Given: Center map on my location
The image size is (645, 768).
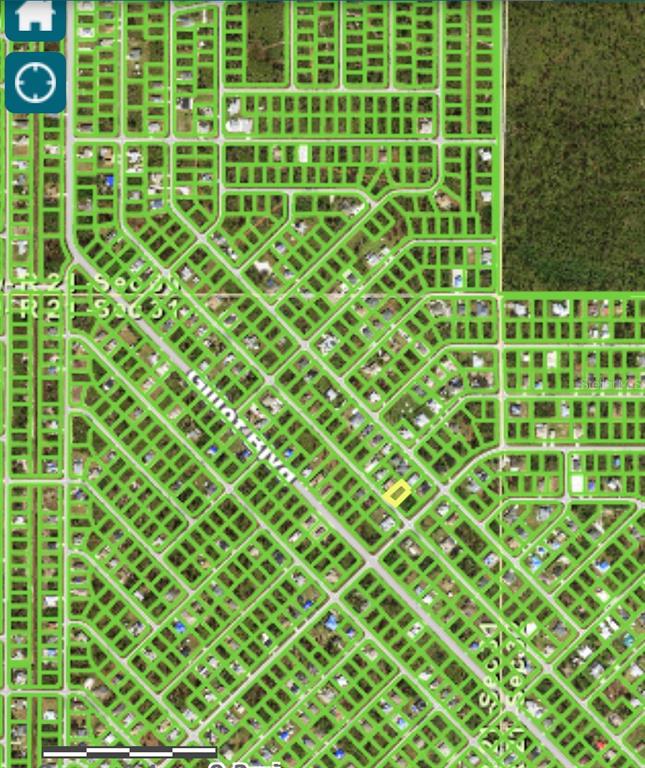Looking at the screenshot, I should 35,83.
